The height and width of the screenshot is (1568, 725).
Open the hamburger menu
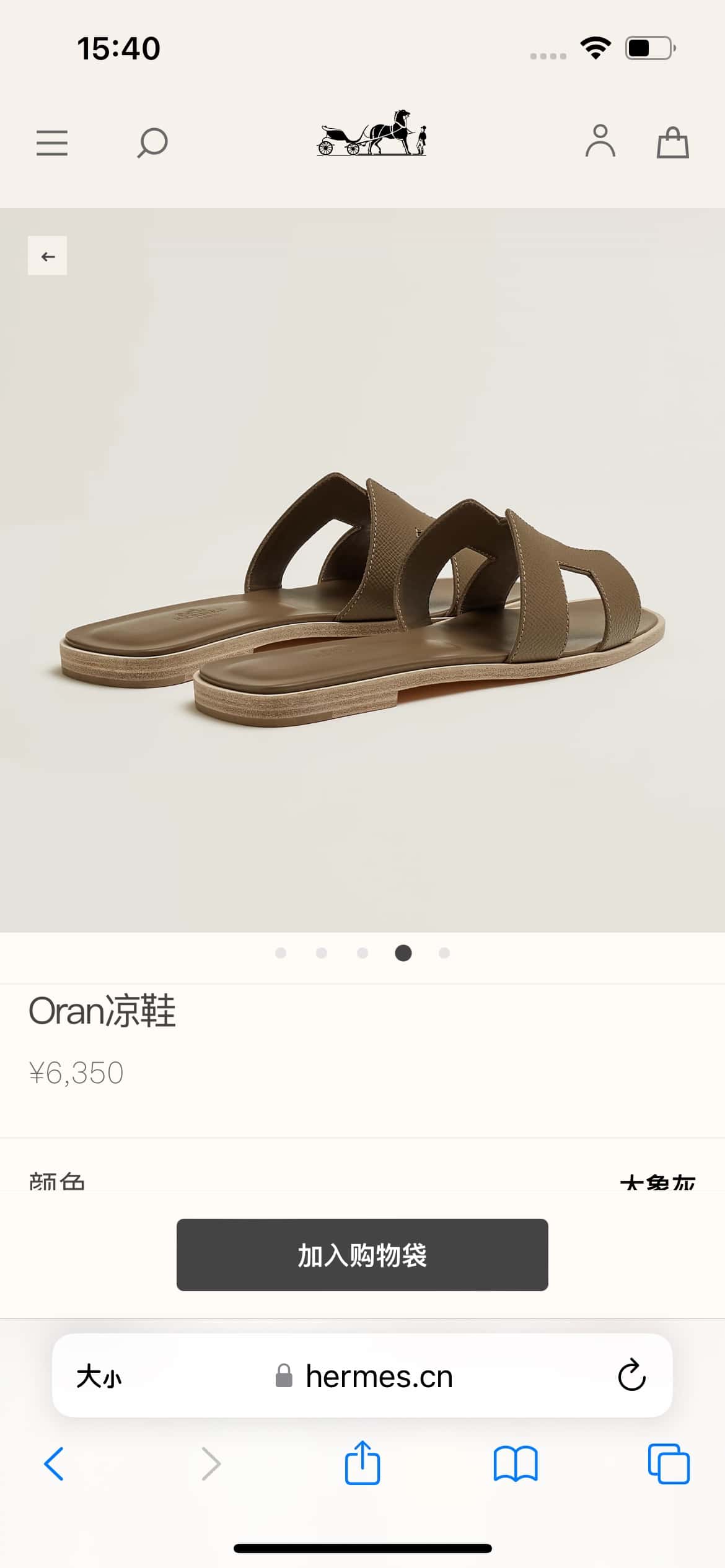pyautogui.click(x=52, y=143)
